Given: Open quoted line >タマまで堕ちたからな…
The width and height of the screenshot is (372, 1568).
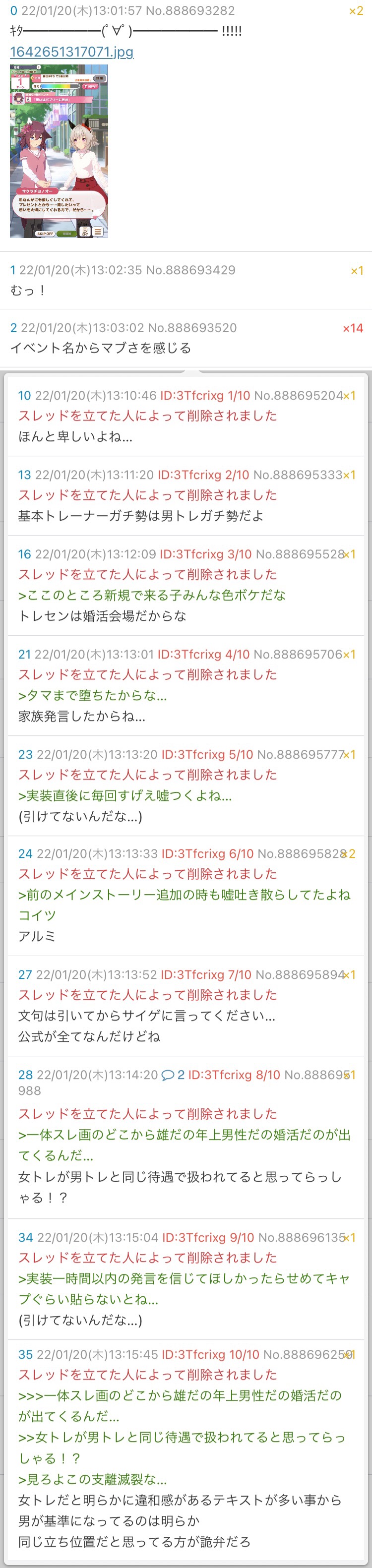Looking at the screenshot, I should pyautogui.click(x=92, y=695).
